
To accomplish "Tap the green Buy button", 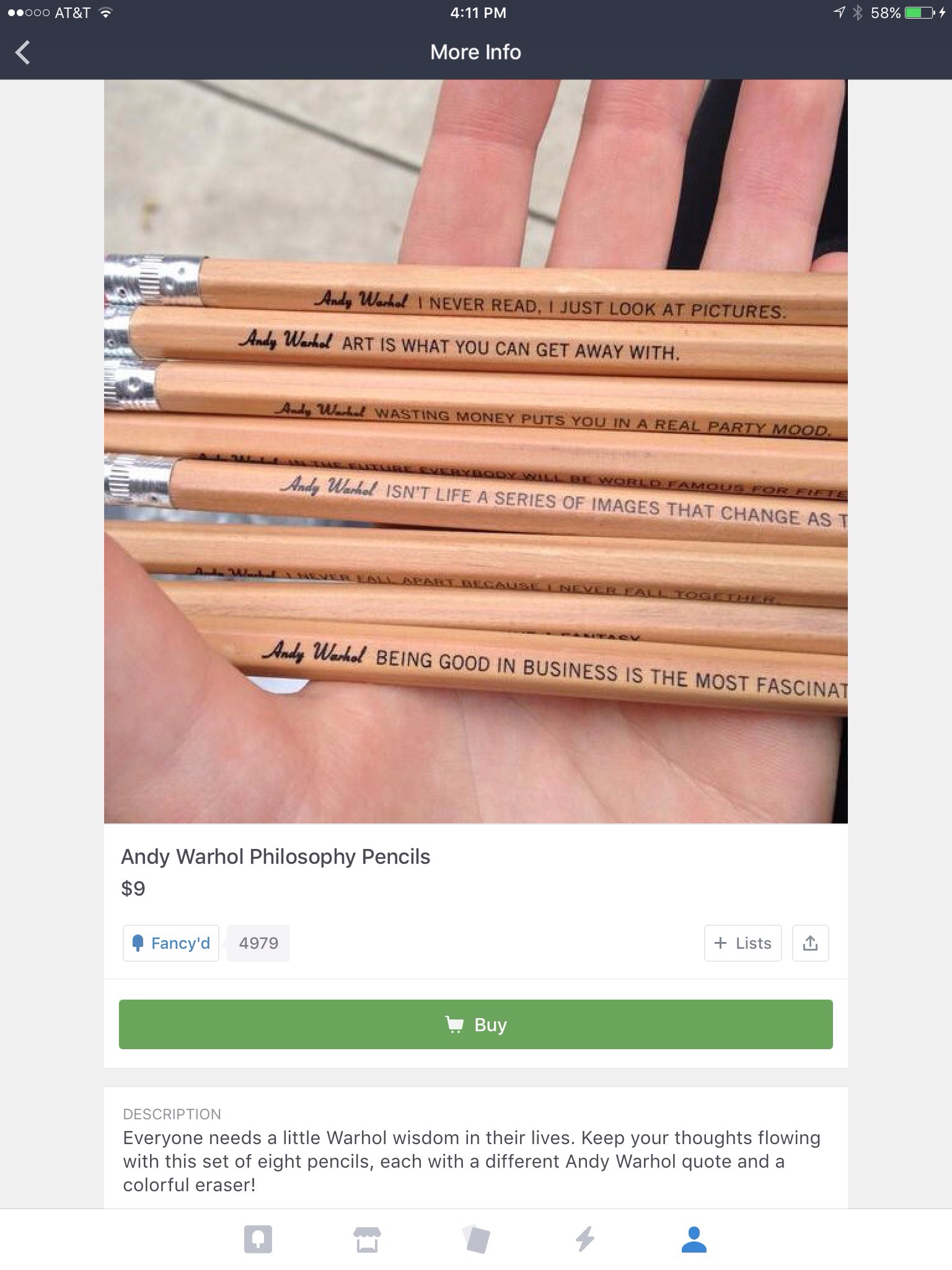I will click(x=475, y=1024).
